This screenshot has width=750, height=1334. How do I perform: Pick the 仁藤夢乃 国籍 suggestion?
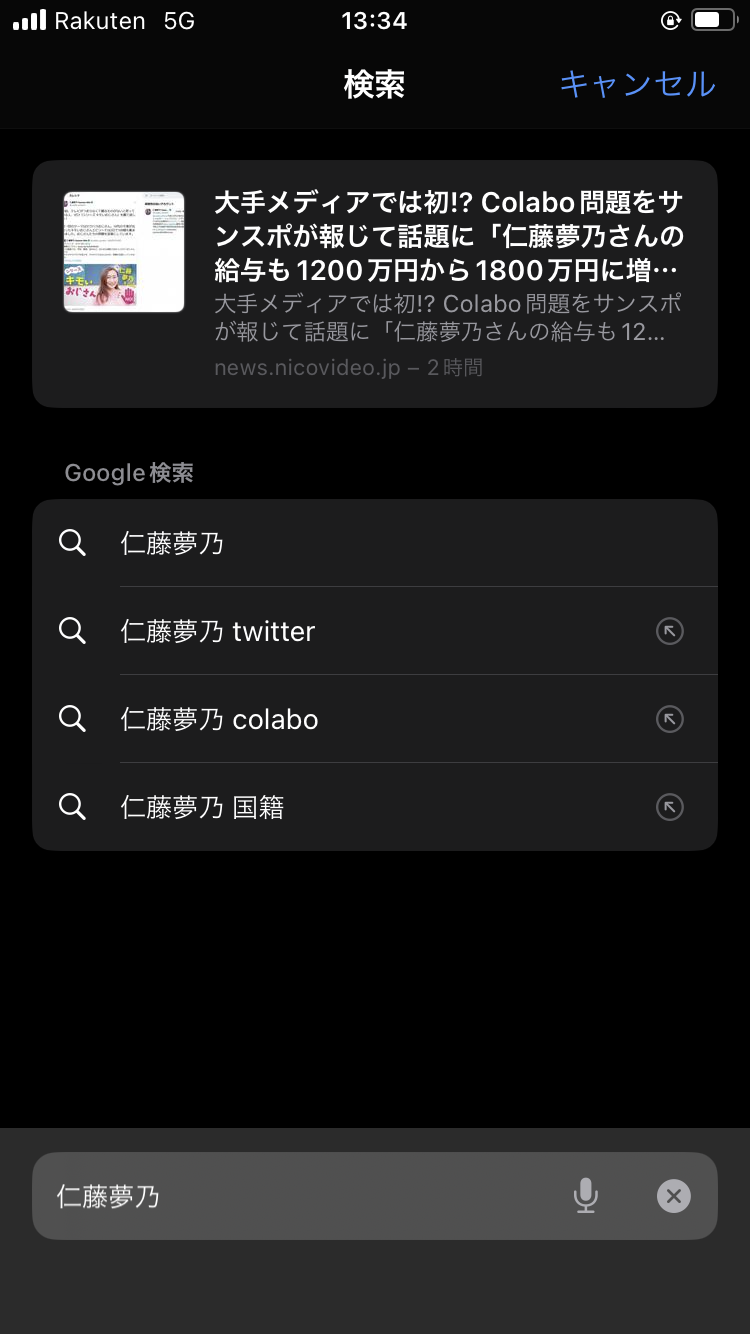click(340, 807)
